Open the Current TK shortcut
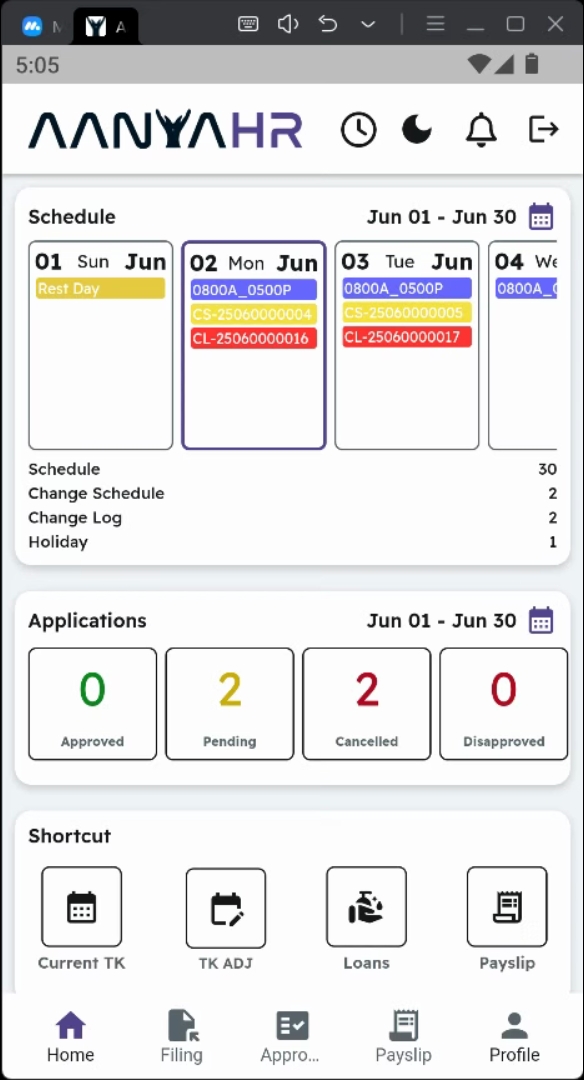Image resolution: width=584 pixels, height=1080 pixels. pos(82,906)
